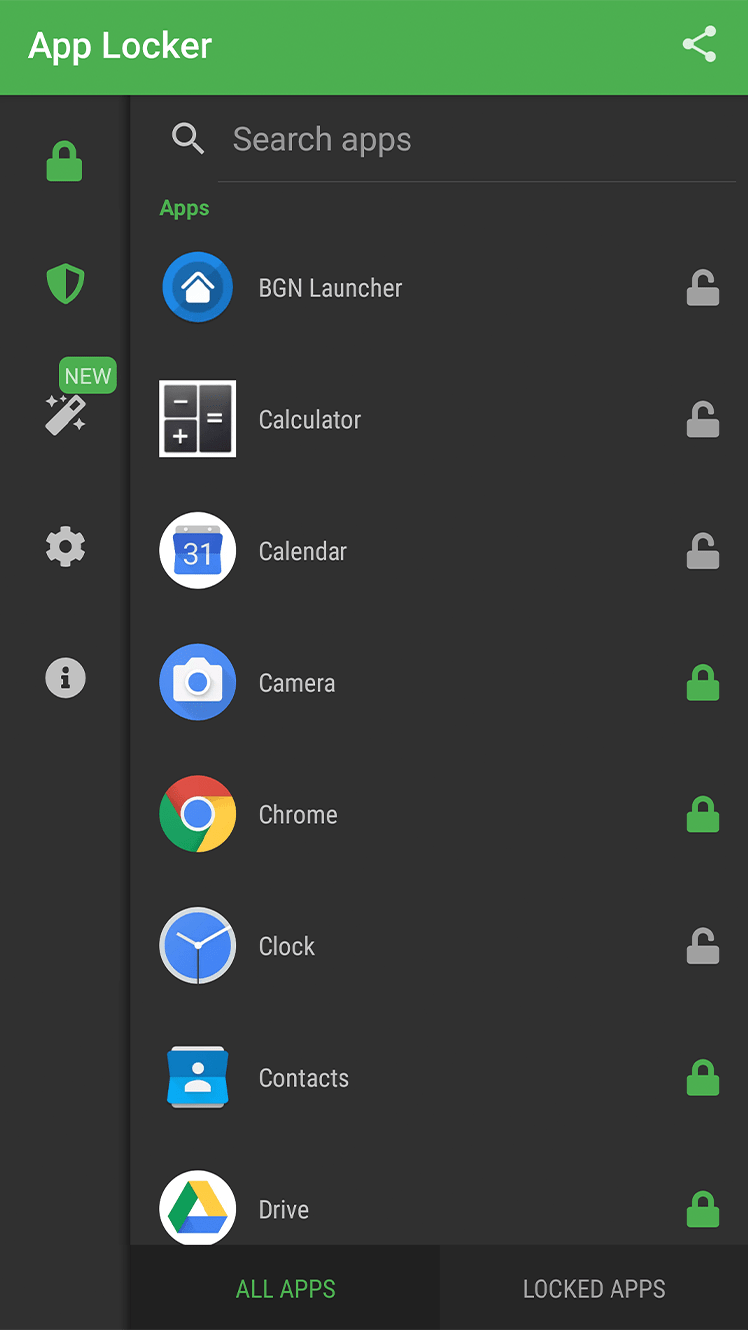Unlock the Chrome app
Image resolution: width=748 pixels, height=1330 pixels.
coord(703,815)
